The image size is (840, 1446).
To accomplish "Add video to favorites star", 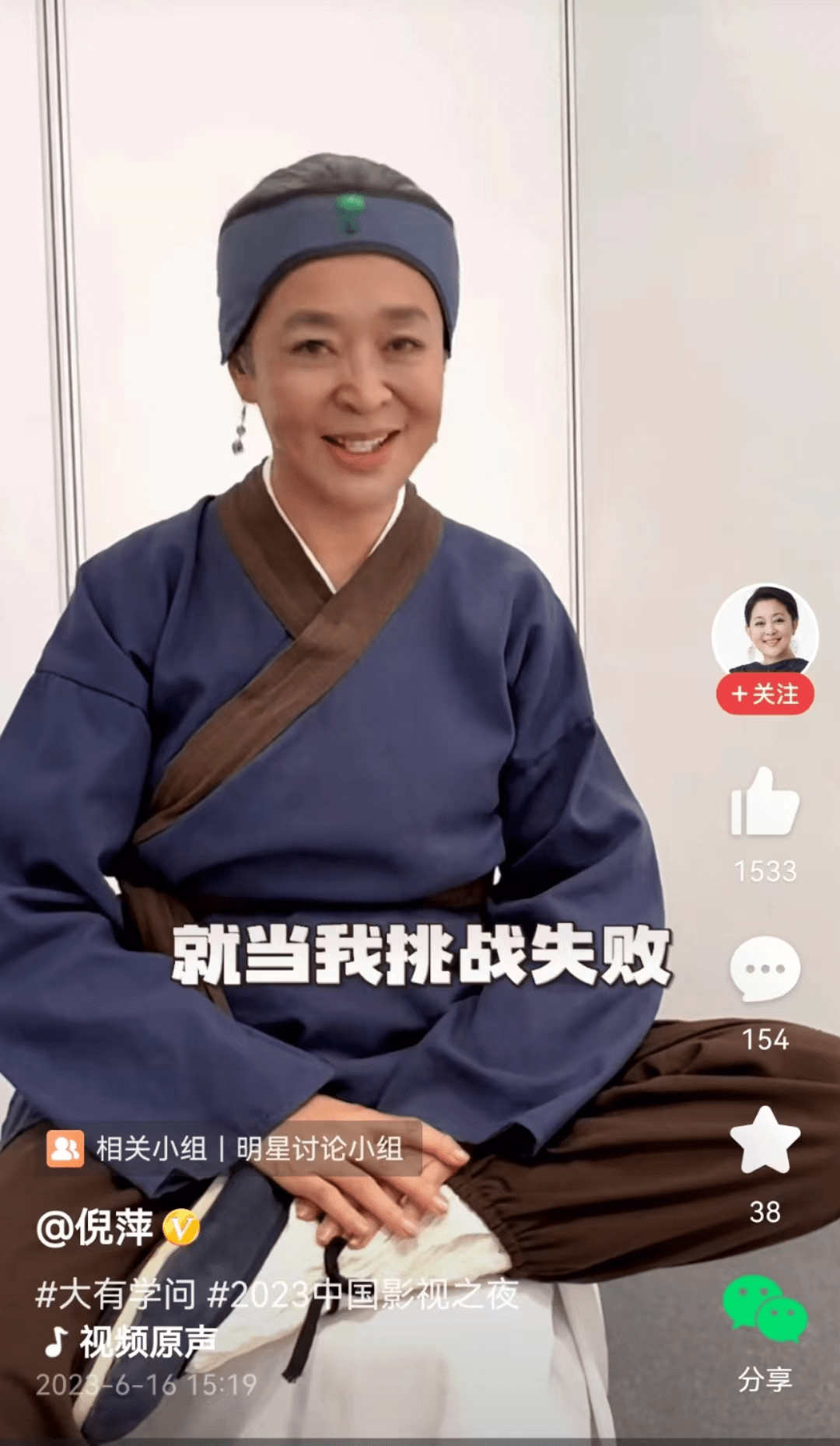I will [x=765, y=1140].
